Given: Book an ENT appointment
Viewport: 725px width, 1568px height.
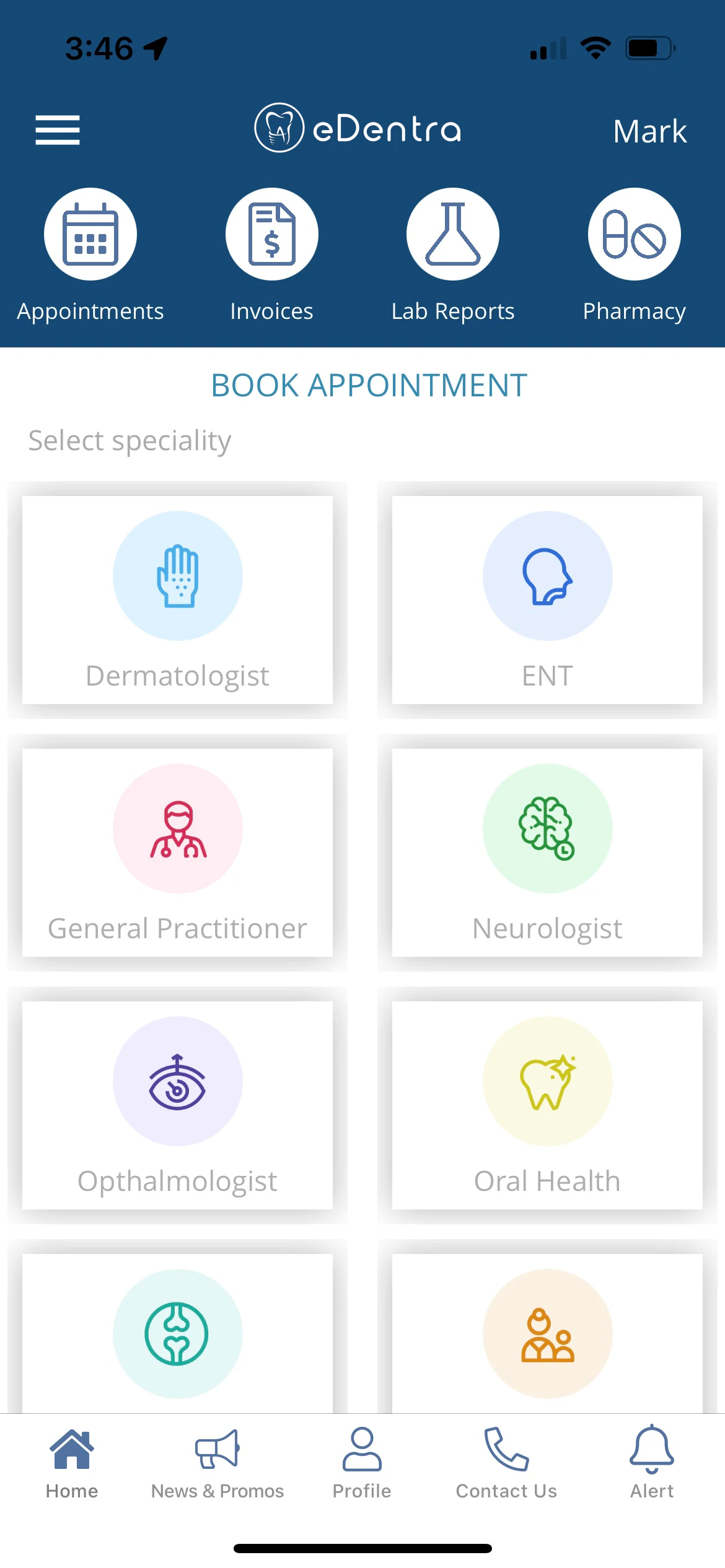Looking at the screenshot, I should (547, 598).
